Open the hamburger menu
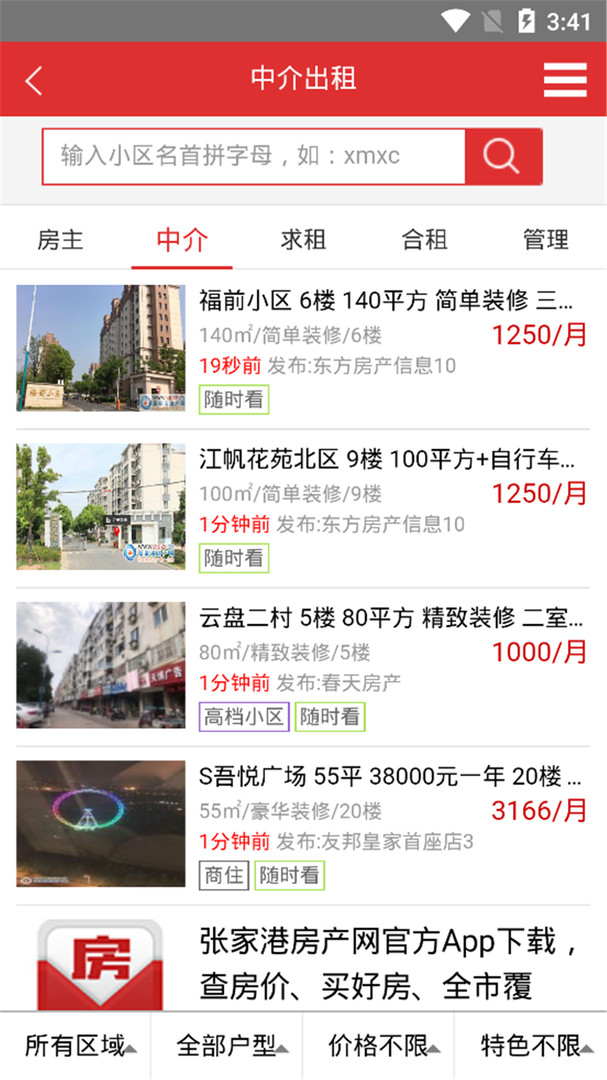 [565, 80]
